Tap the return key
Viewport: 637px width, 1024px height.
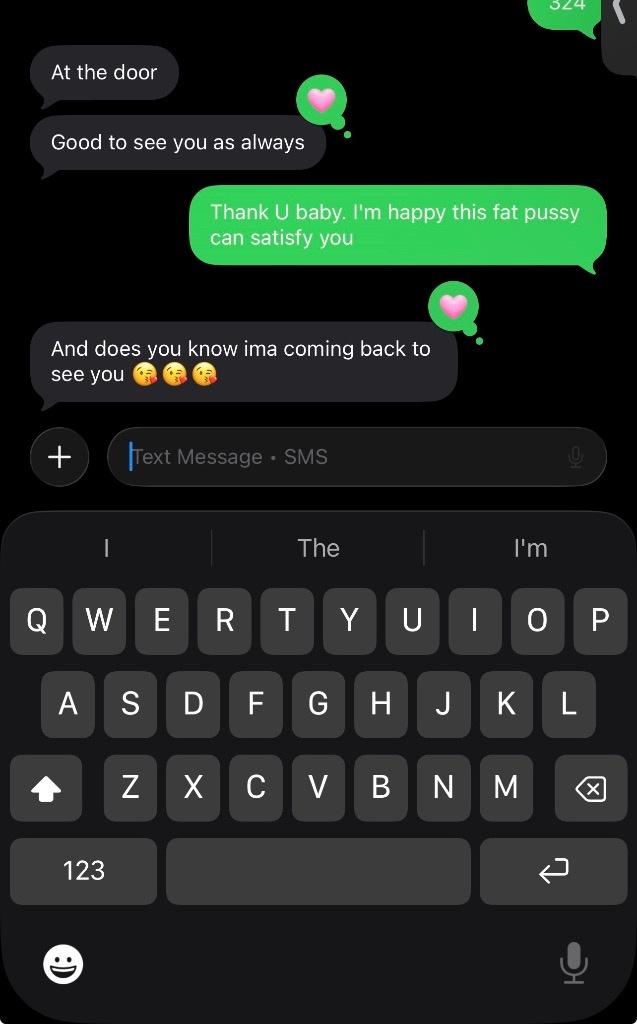click(553, 871)
